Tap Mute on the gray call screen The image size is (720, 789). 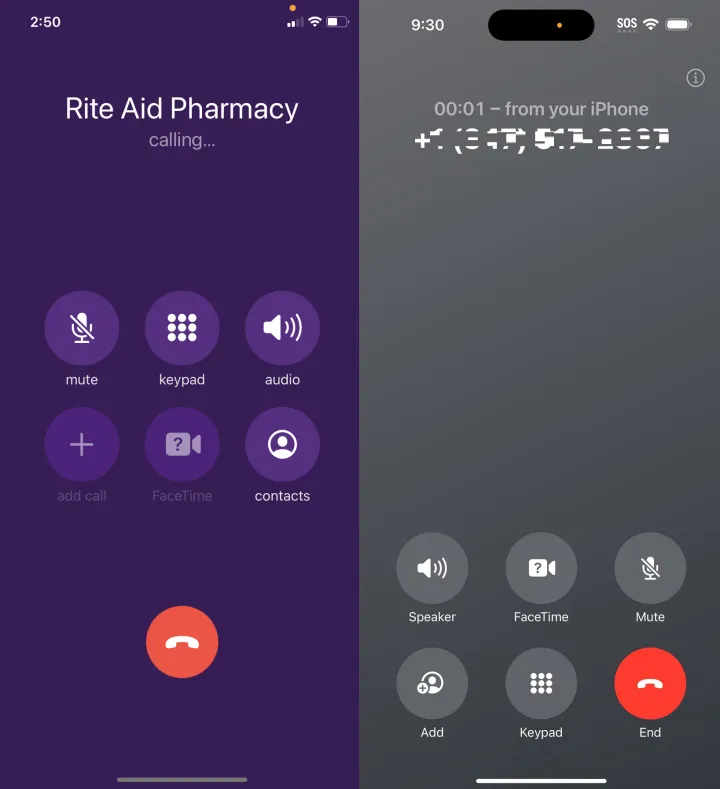click(650, 568)
